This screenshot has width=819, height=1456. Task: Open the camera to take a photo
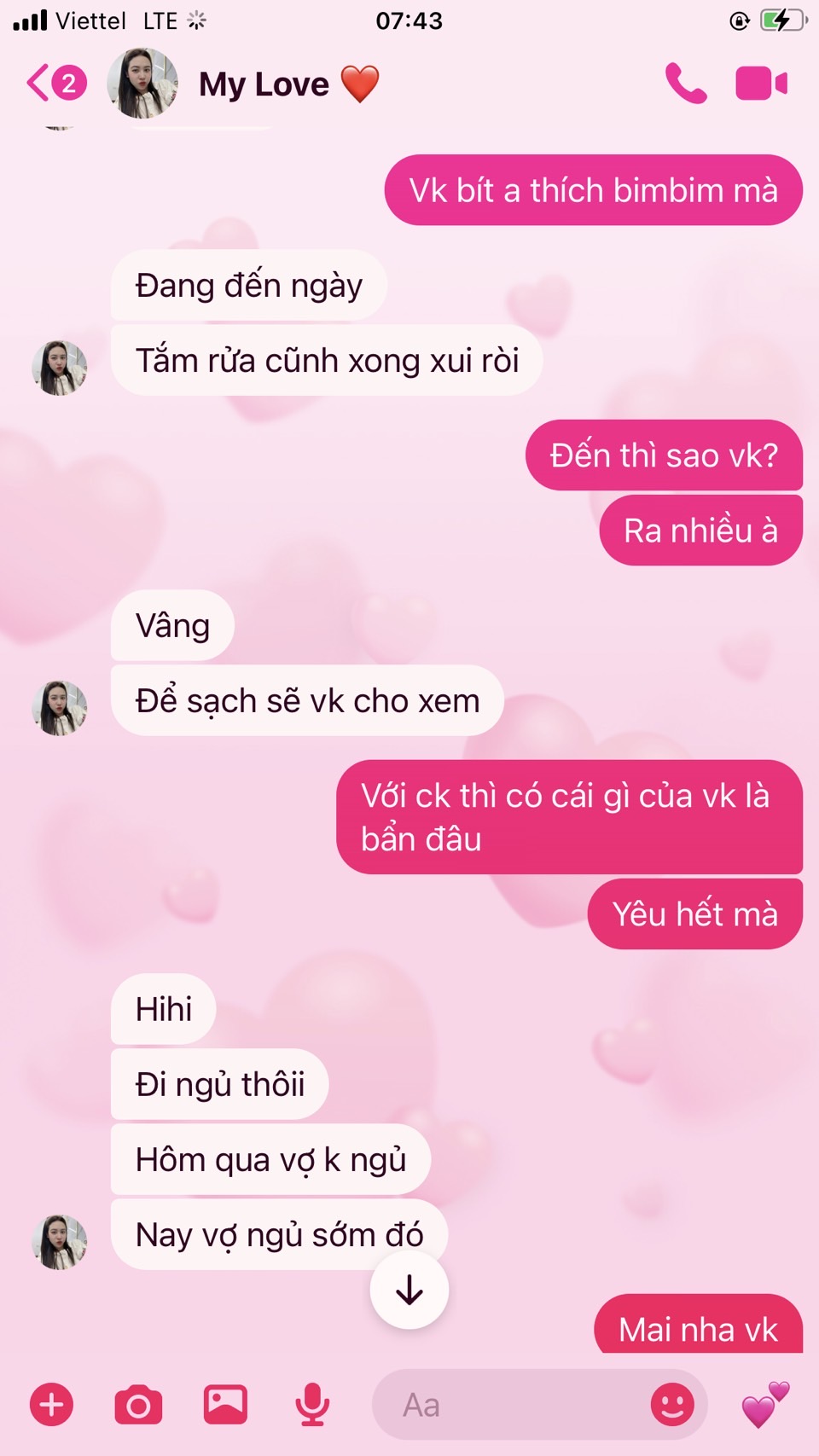[x=138, y=1404]
